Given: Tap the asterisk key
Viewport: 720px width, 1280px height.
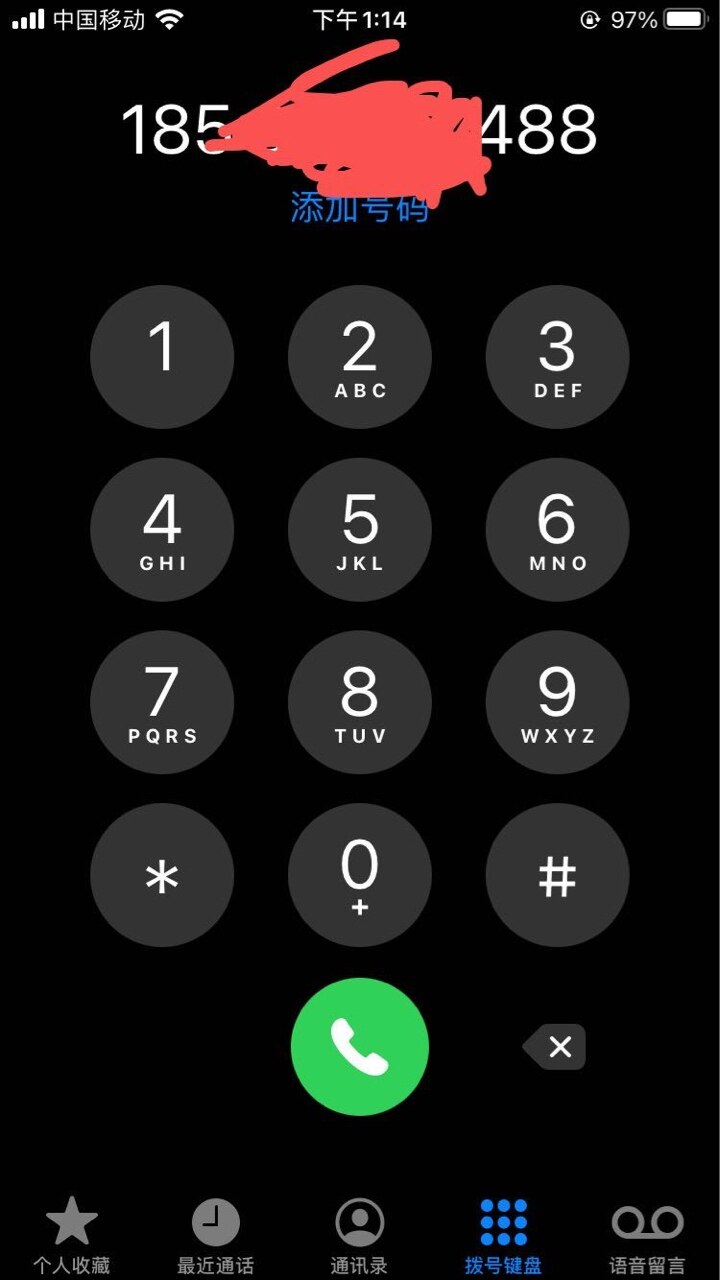Looking at the screenshot, I should coord(162,876).
